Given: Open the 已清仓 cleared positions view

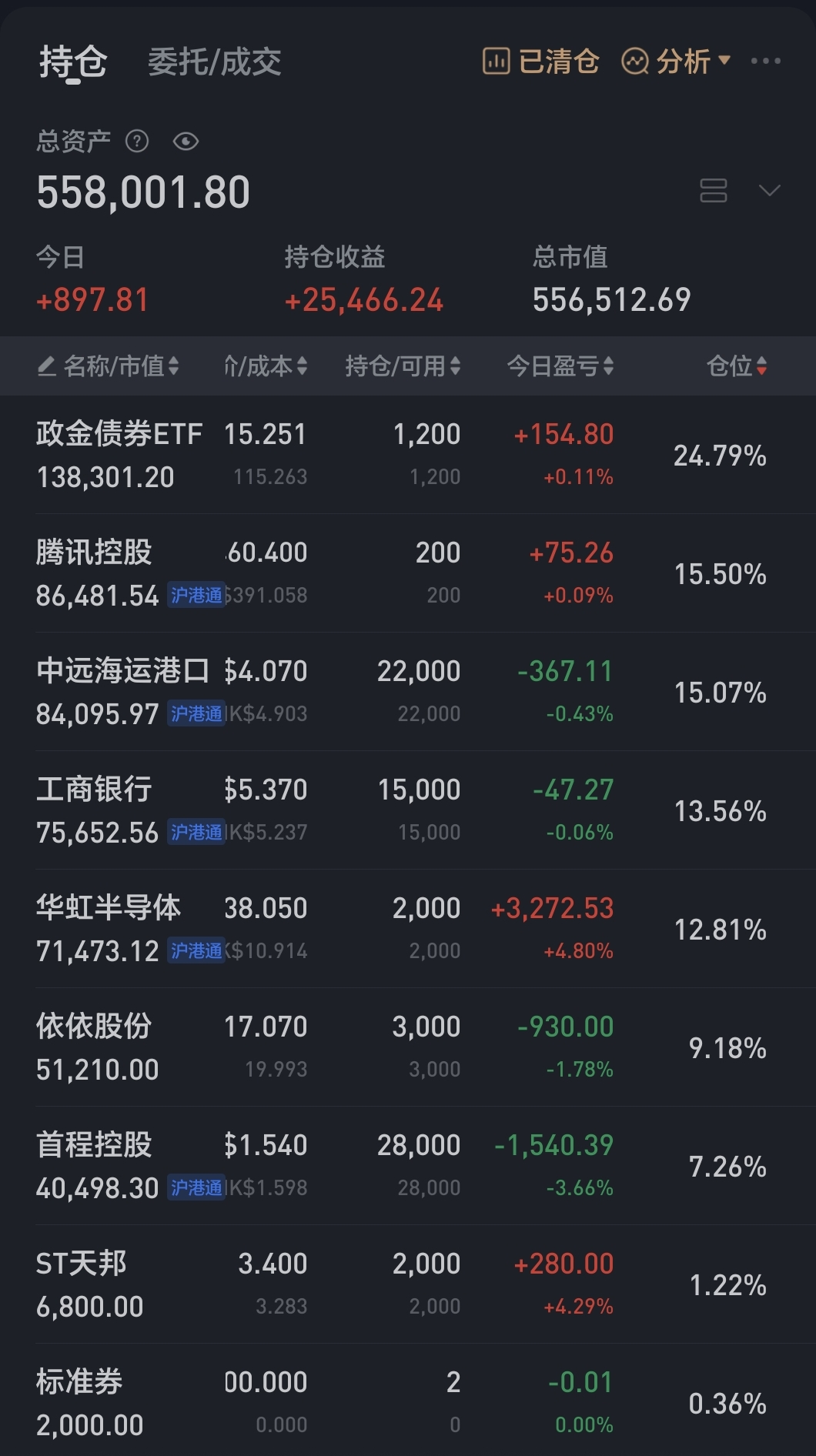Looking at the screenshot, I should 540,61.
